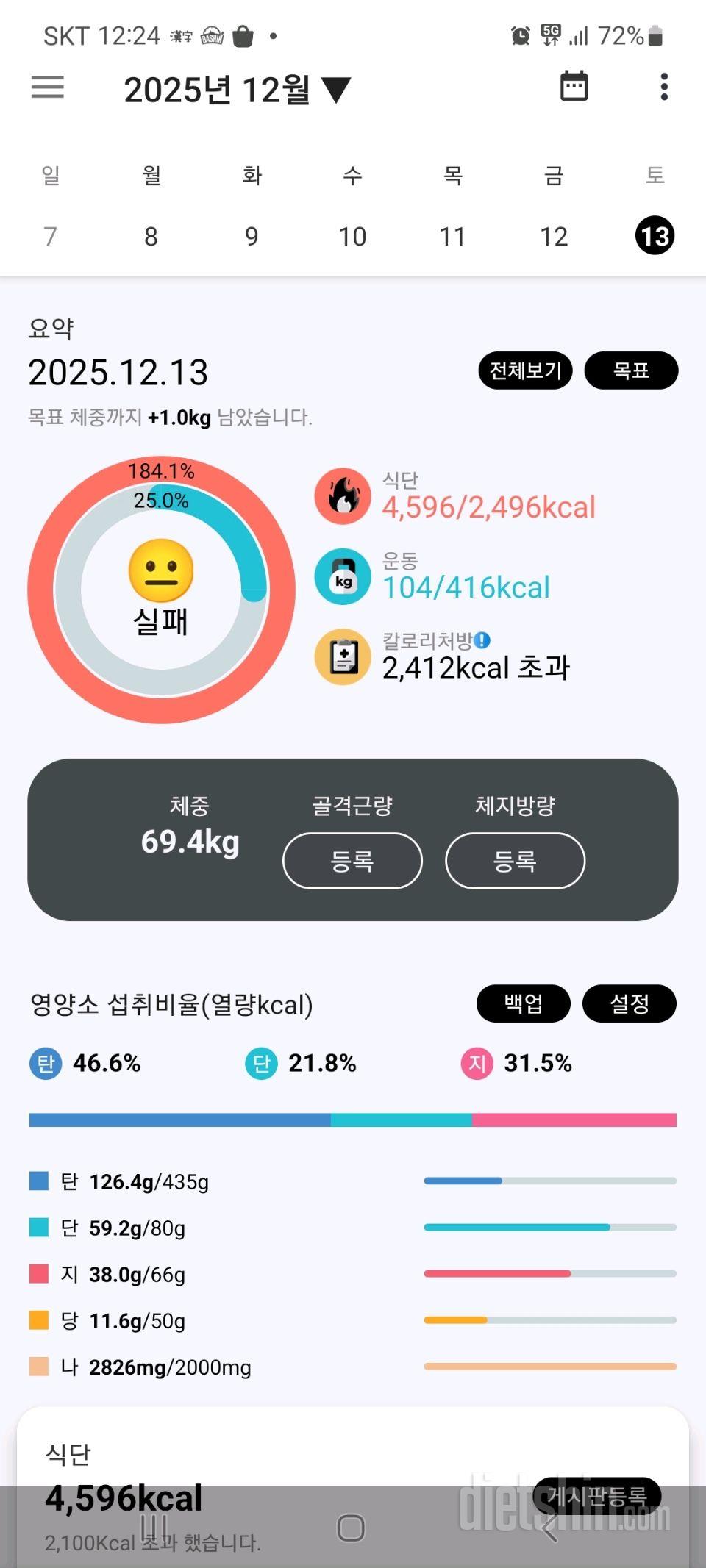Click the 백업 backup button

point(524,1003)
